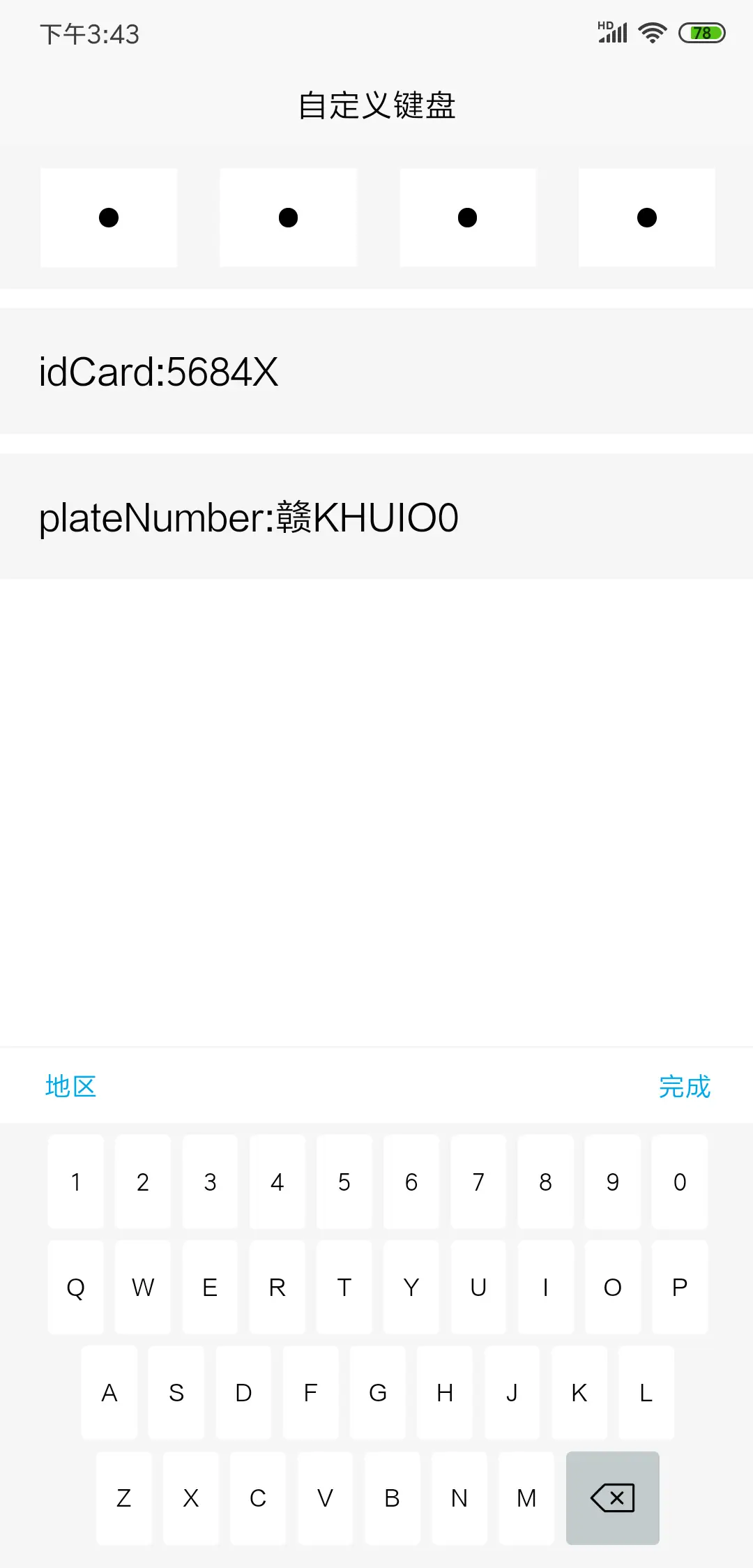Enter the letter Q

[75, 1287]
